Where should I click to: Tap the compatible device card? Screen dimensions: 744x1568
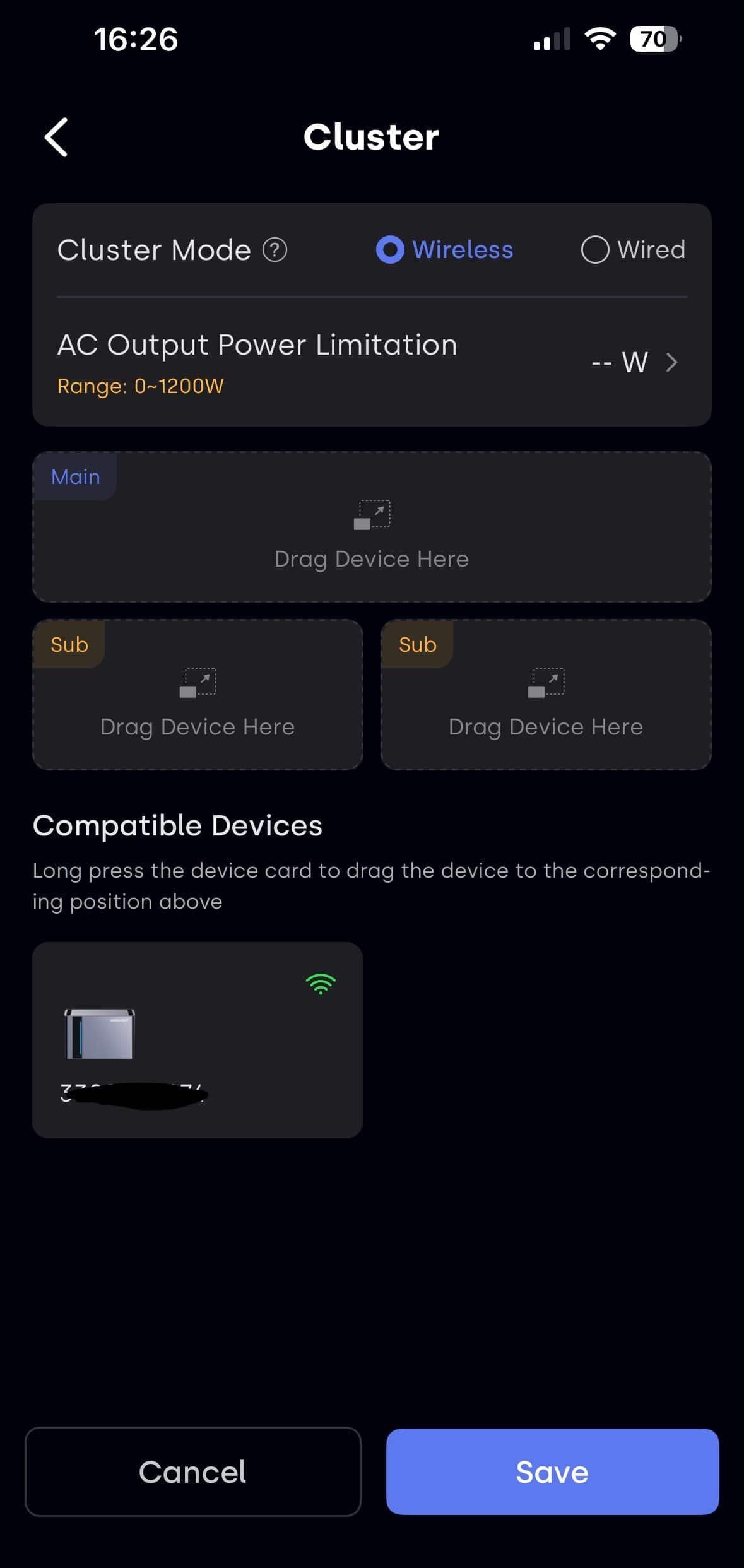coord(198,1039)
